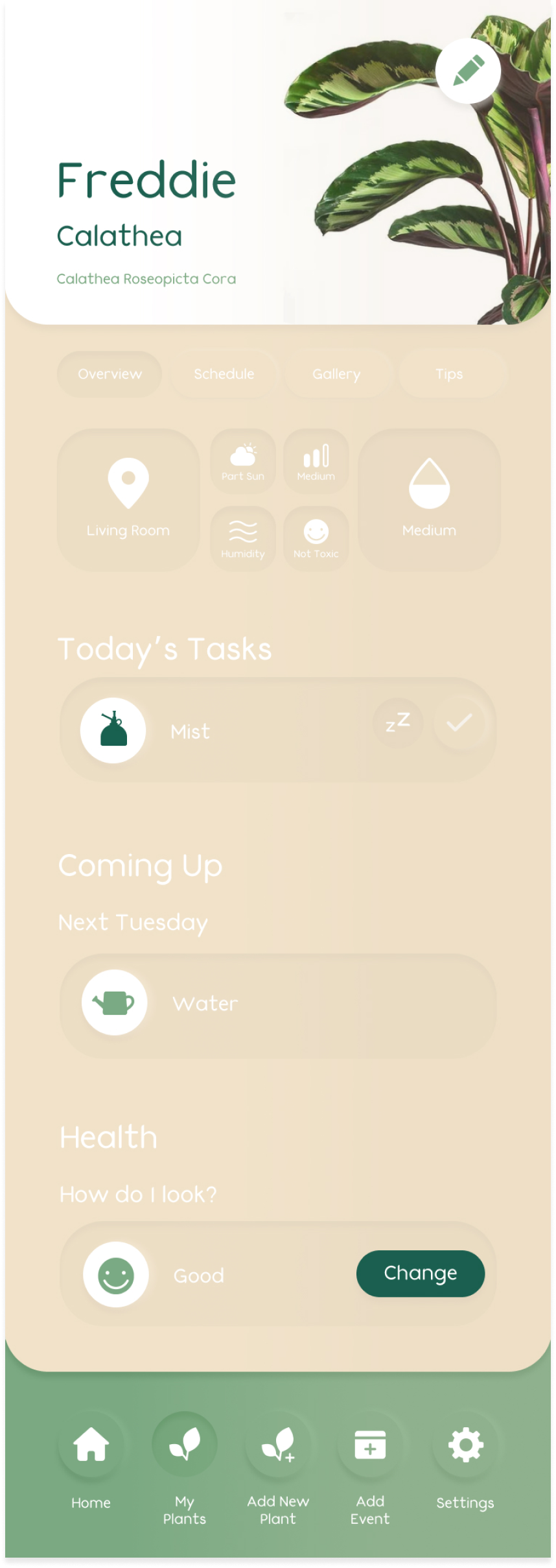Snooze the Mist task
Viewport: 556px width, 1568px height.
click(397, 722)
